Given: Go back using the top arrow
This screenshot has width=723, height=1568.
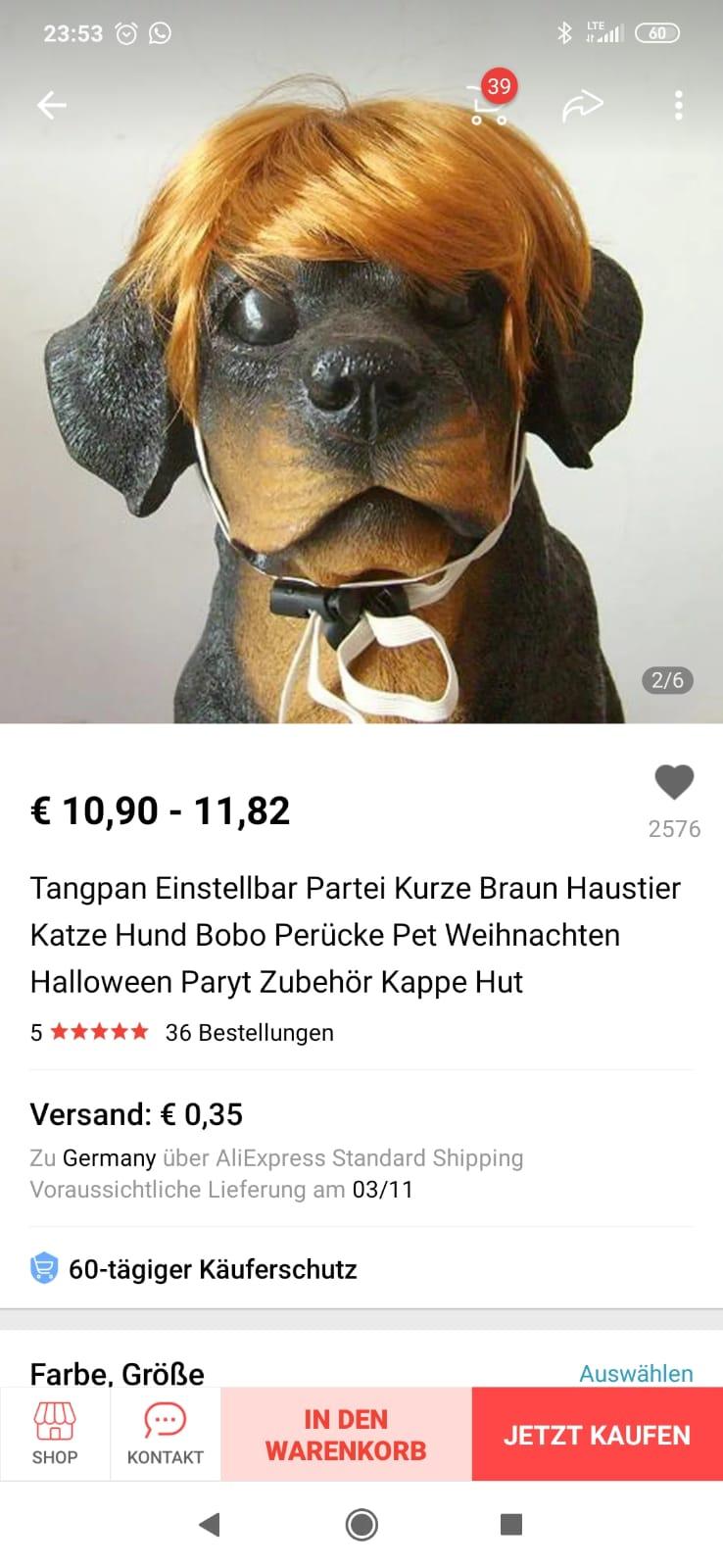Looking at the screenshot, I should 51,105.
